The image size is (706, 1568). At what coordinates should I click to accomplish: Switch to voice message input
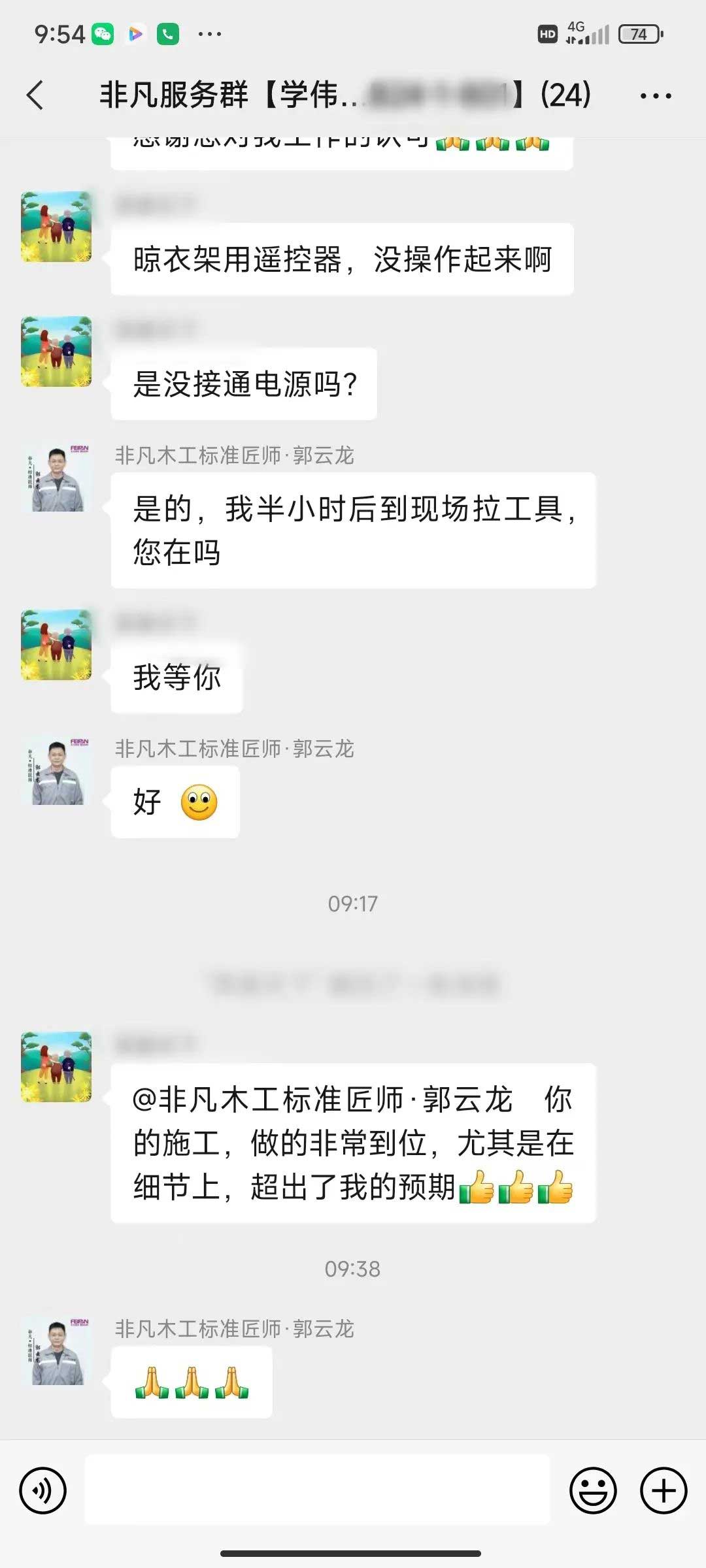pyautogui.click(x=43, y=1490)
